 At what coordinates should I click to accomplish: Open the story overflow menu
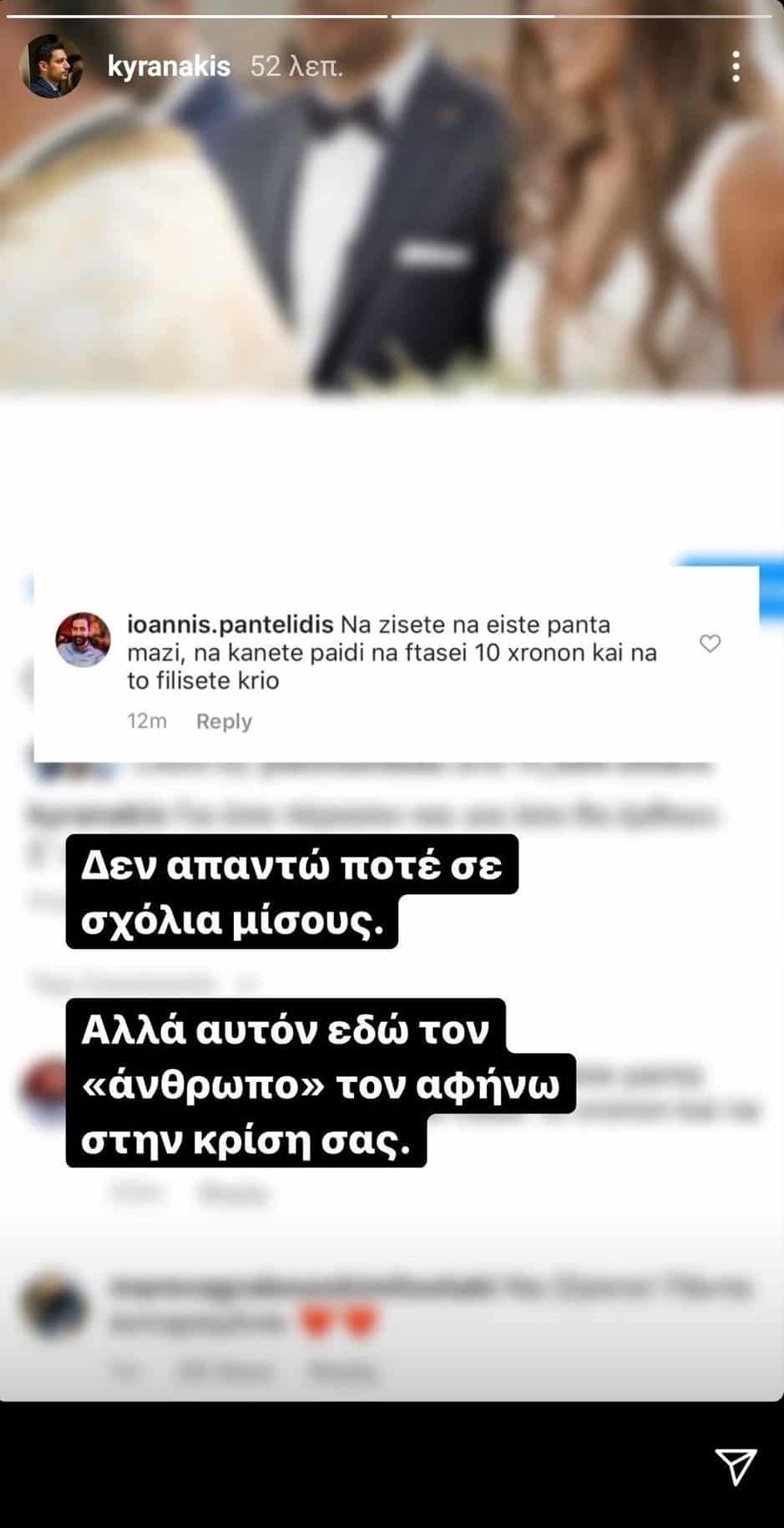[735, 66]
